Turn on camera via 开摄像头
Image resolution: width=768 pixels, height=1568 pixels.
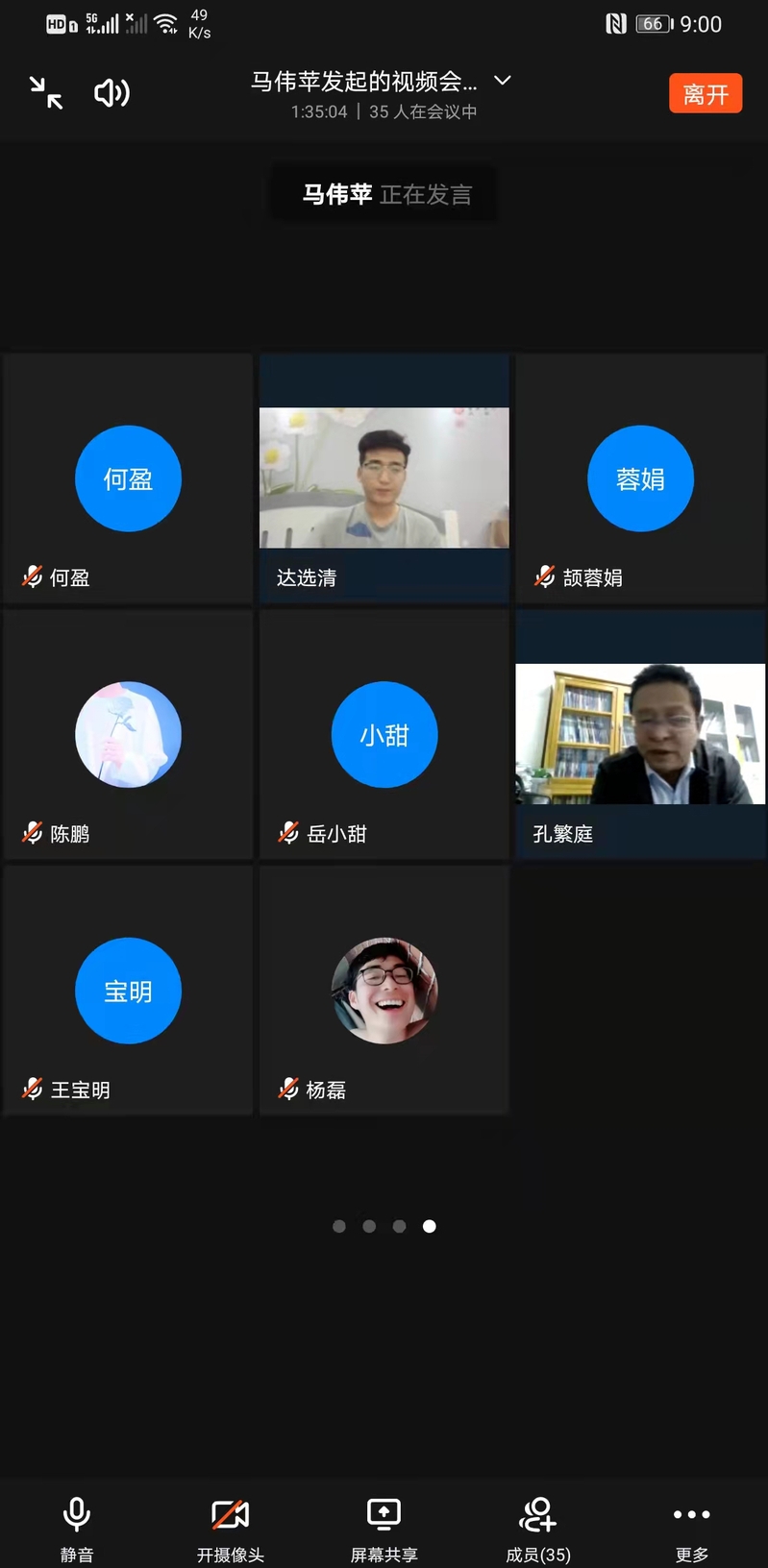pyautogui.click(x=231, y=1528)
